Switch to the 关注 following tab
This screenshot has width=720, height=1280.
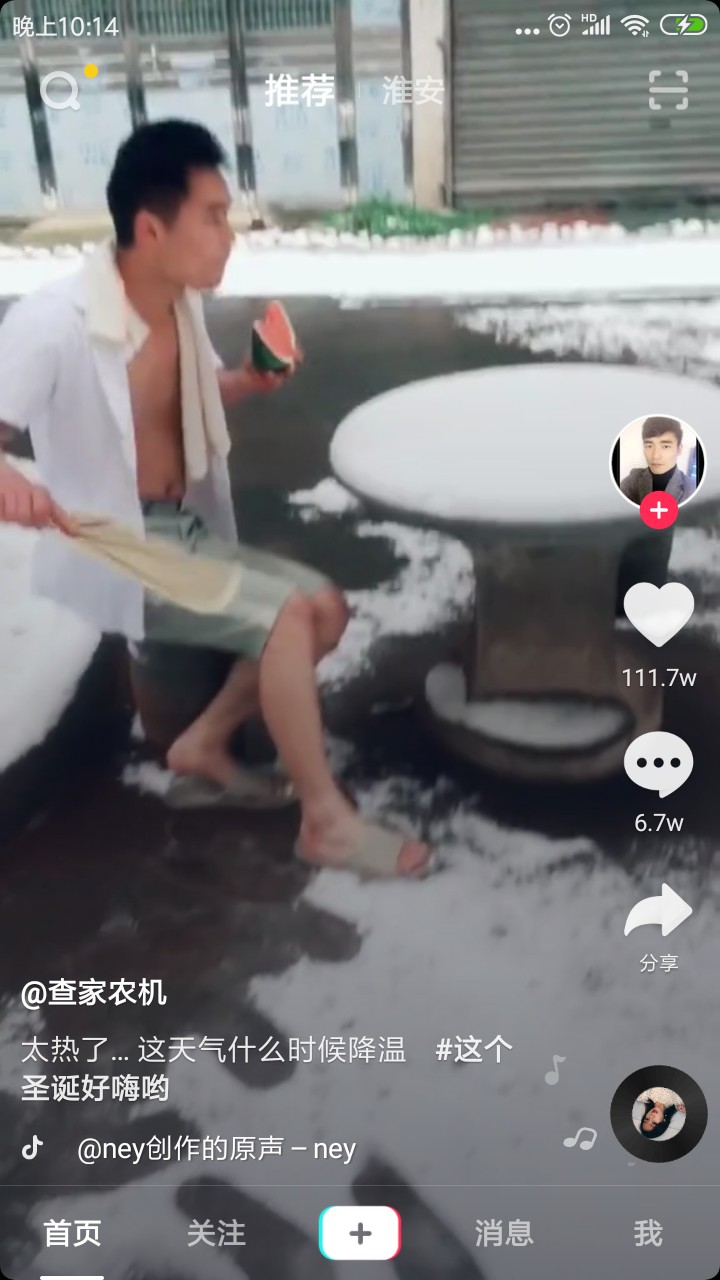[x=216, y=1233]
